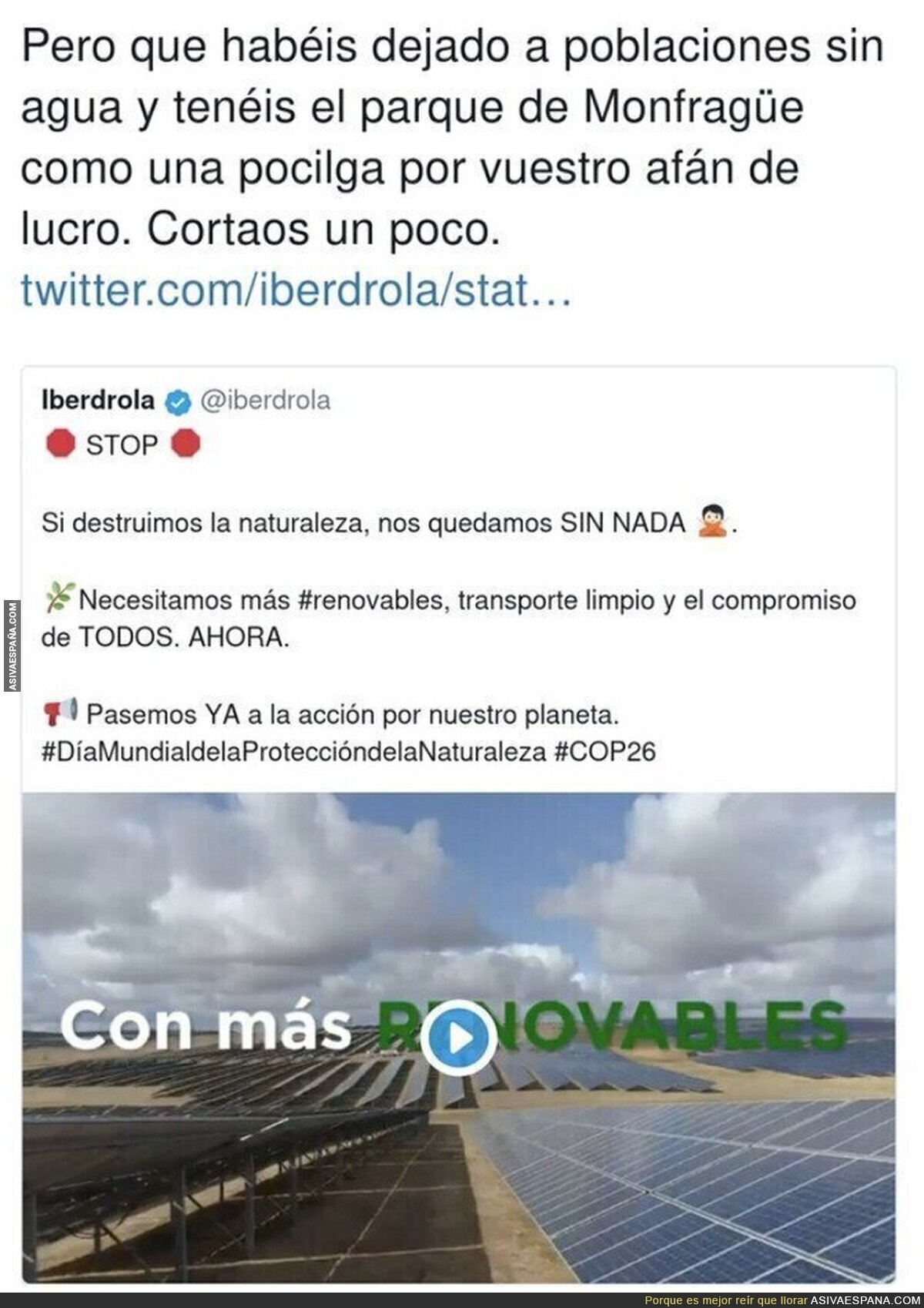
Task: Open the #COP26 hashtag
Action: (604, 751)
